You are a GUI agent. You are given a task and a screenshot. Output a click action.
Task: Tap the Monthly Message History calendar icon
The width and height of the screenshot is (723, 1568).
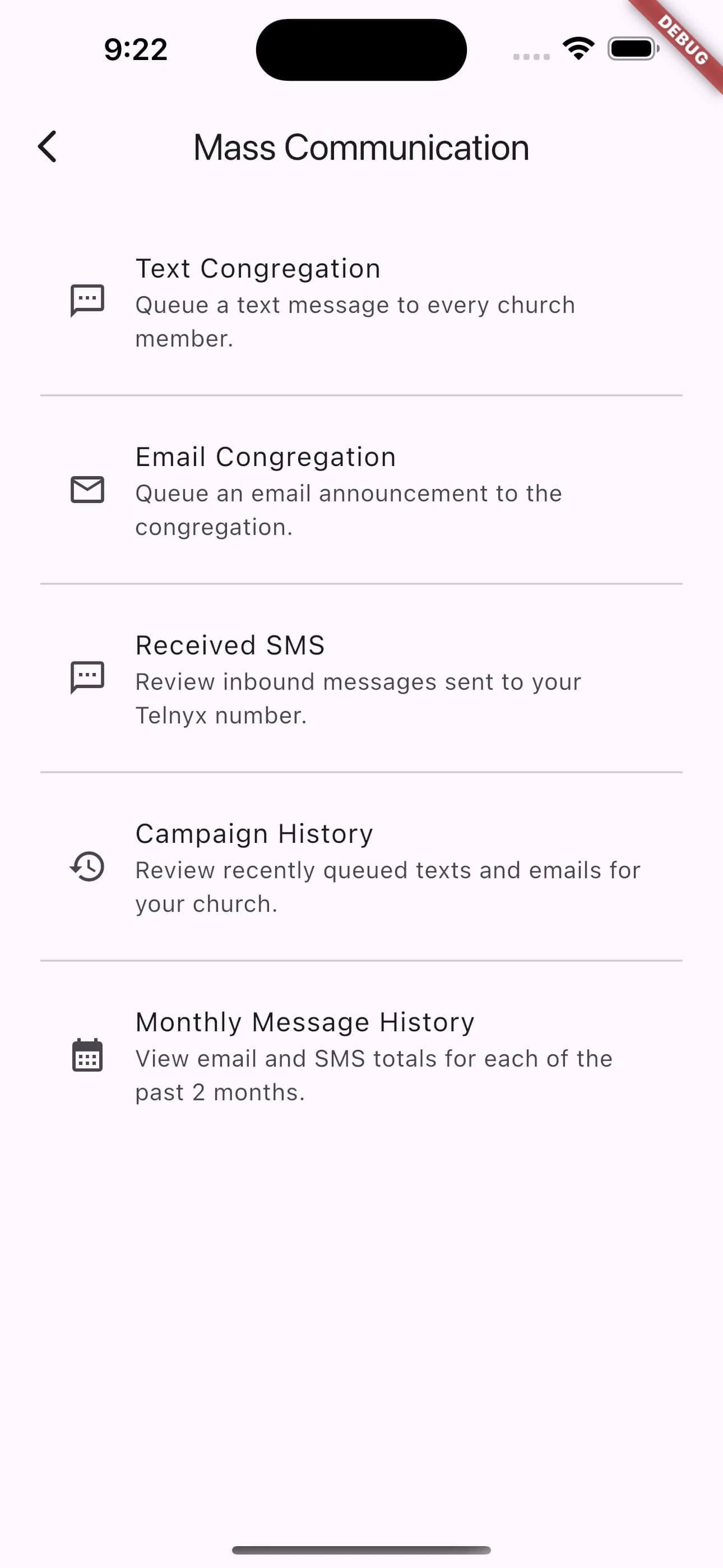[x=87, y=1055]
